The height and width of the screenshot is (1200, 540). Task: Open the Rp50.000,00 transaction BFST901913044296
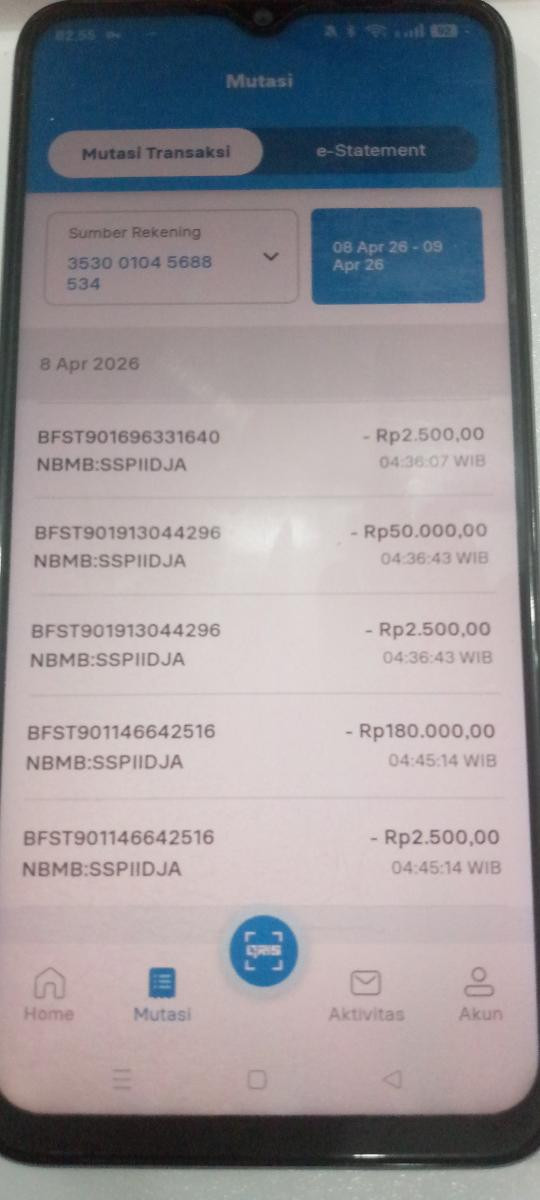tap(262, 545)
